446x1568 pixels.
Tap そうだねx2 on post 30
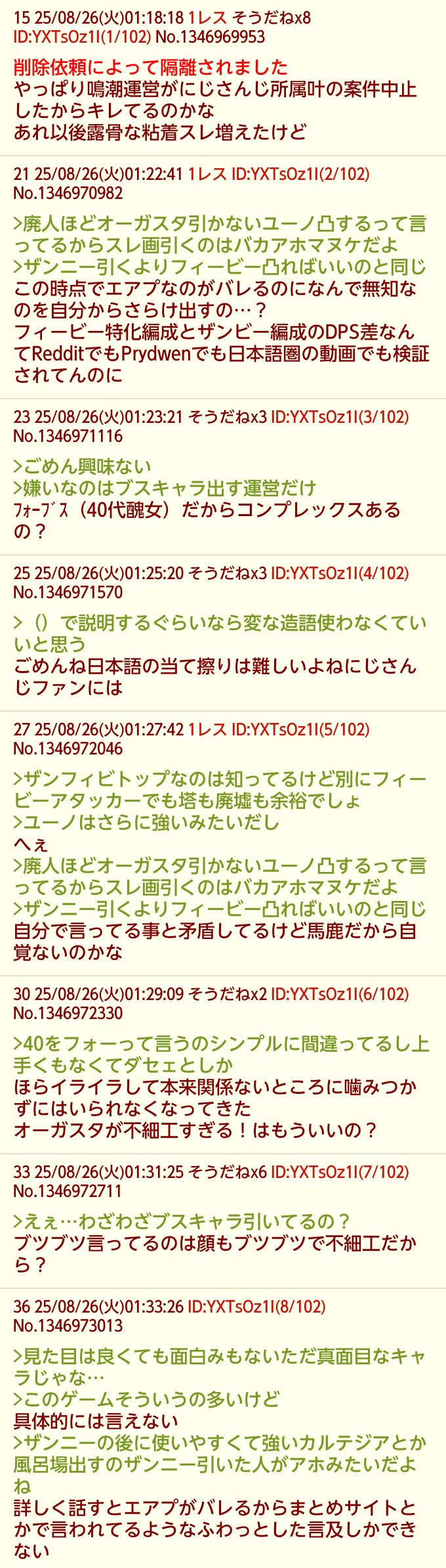(227, 994)
